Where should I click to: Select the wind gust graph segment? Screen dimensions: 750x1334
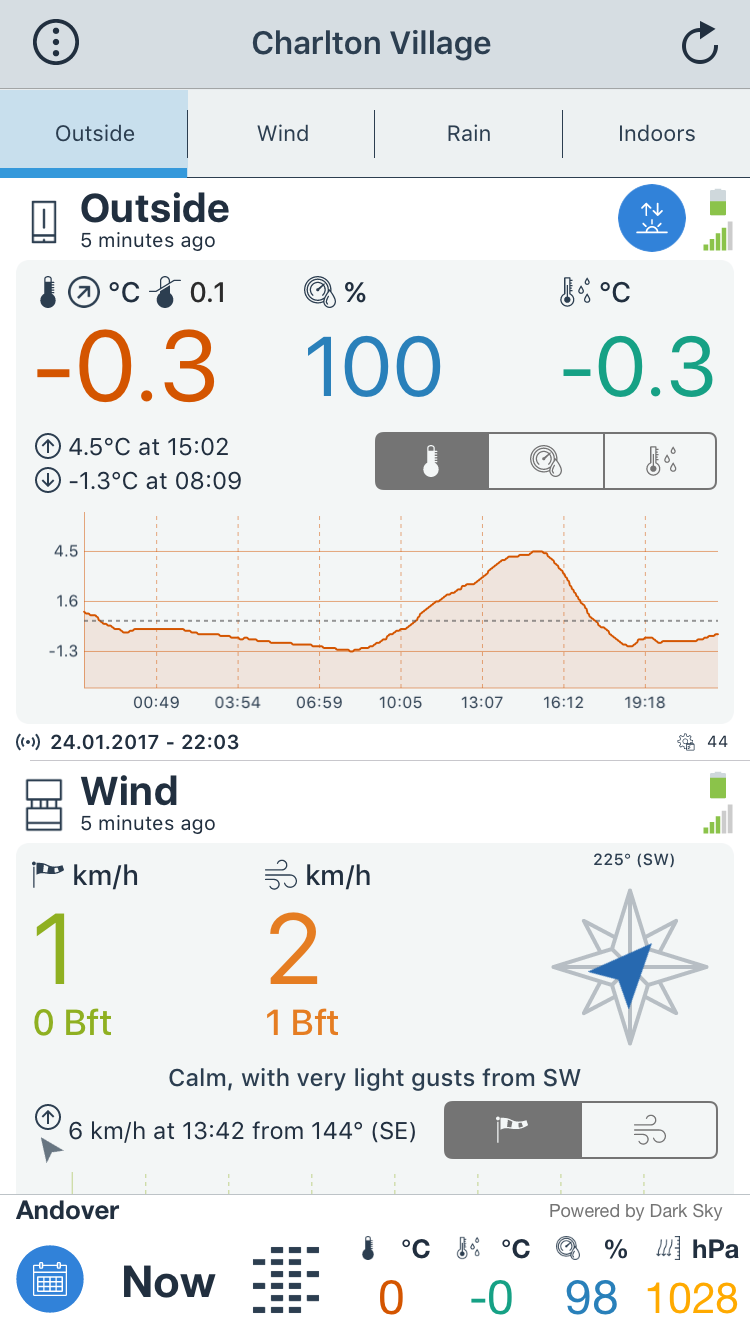[x=649, y=1130]
